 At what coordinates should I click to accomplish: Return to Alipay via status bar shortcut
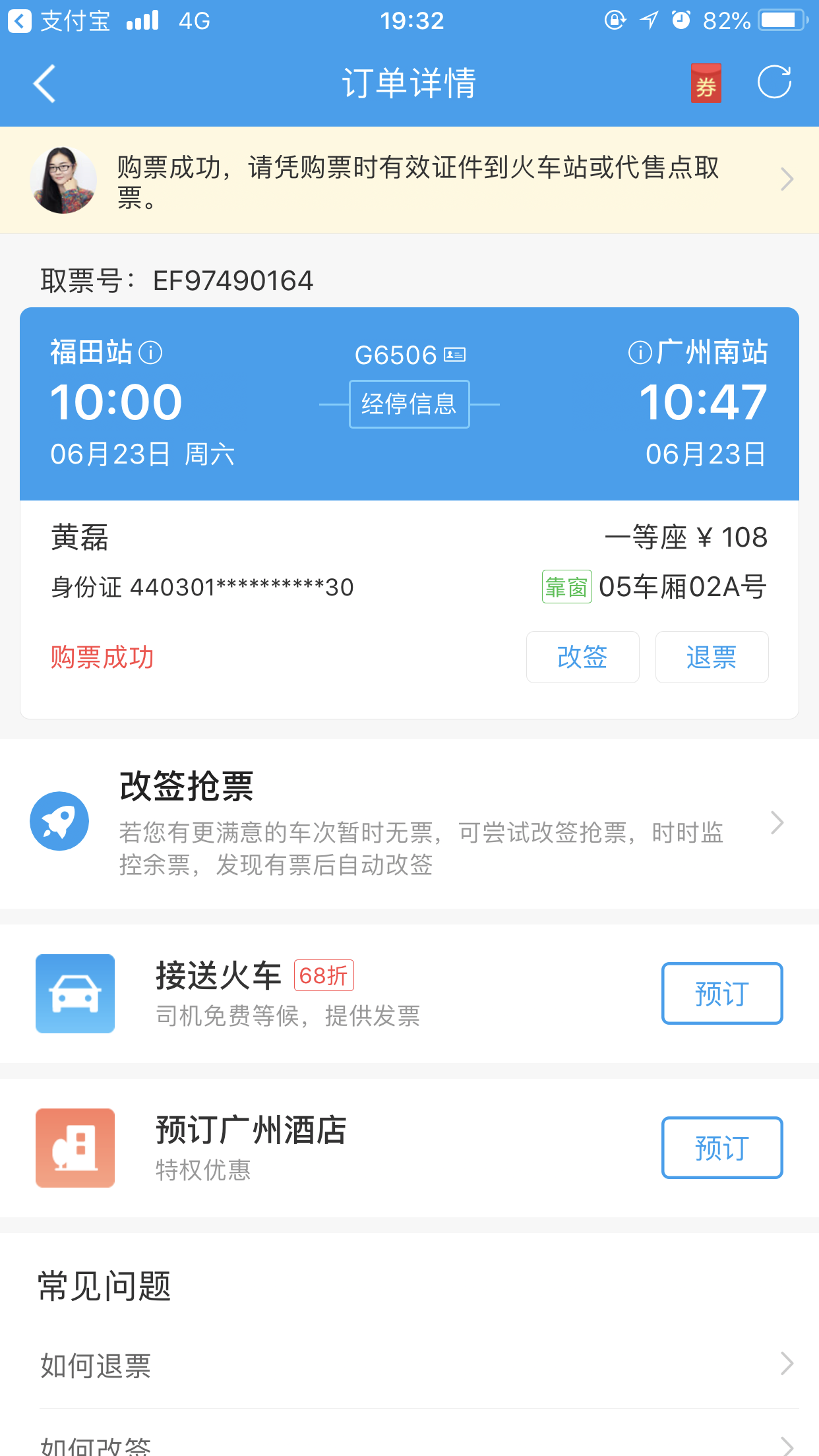pos(58,21)
